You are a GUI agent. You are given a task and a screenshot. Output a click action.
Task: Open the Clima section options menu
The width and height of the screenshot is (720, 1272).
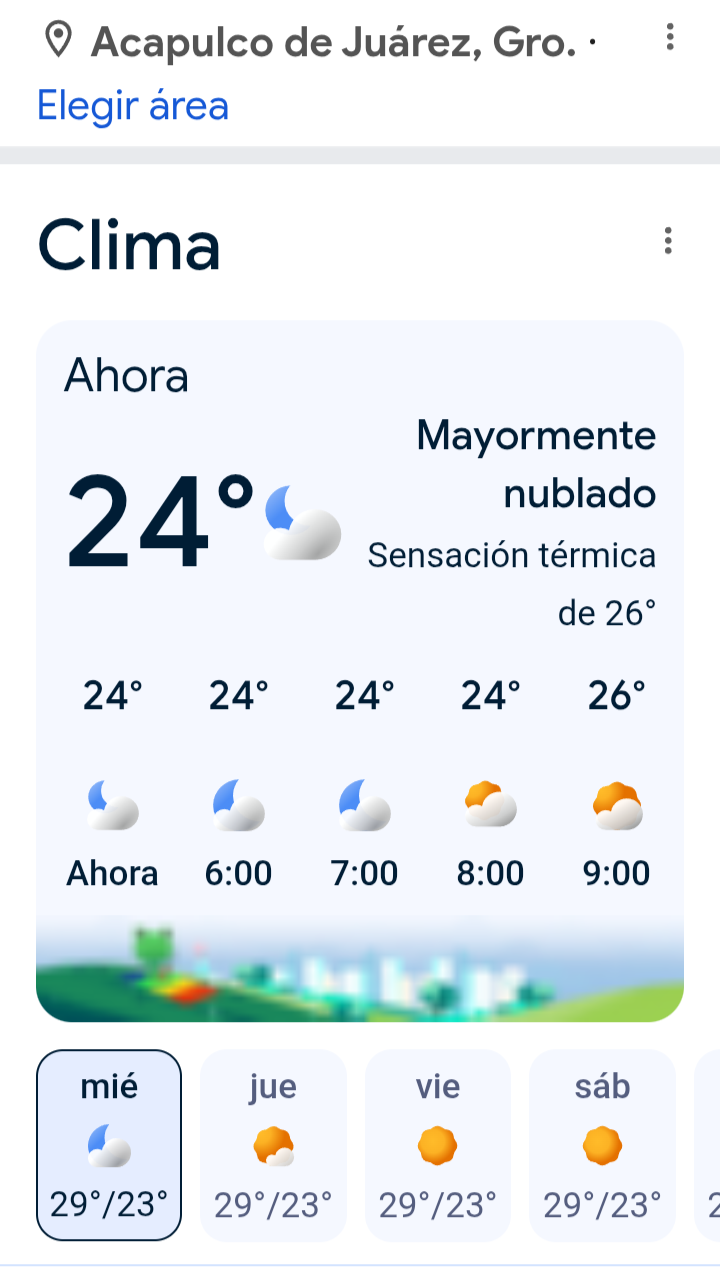[x=667, y=241]
